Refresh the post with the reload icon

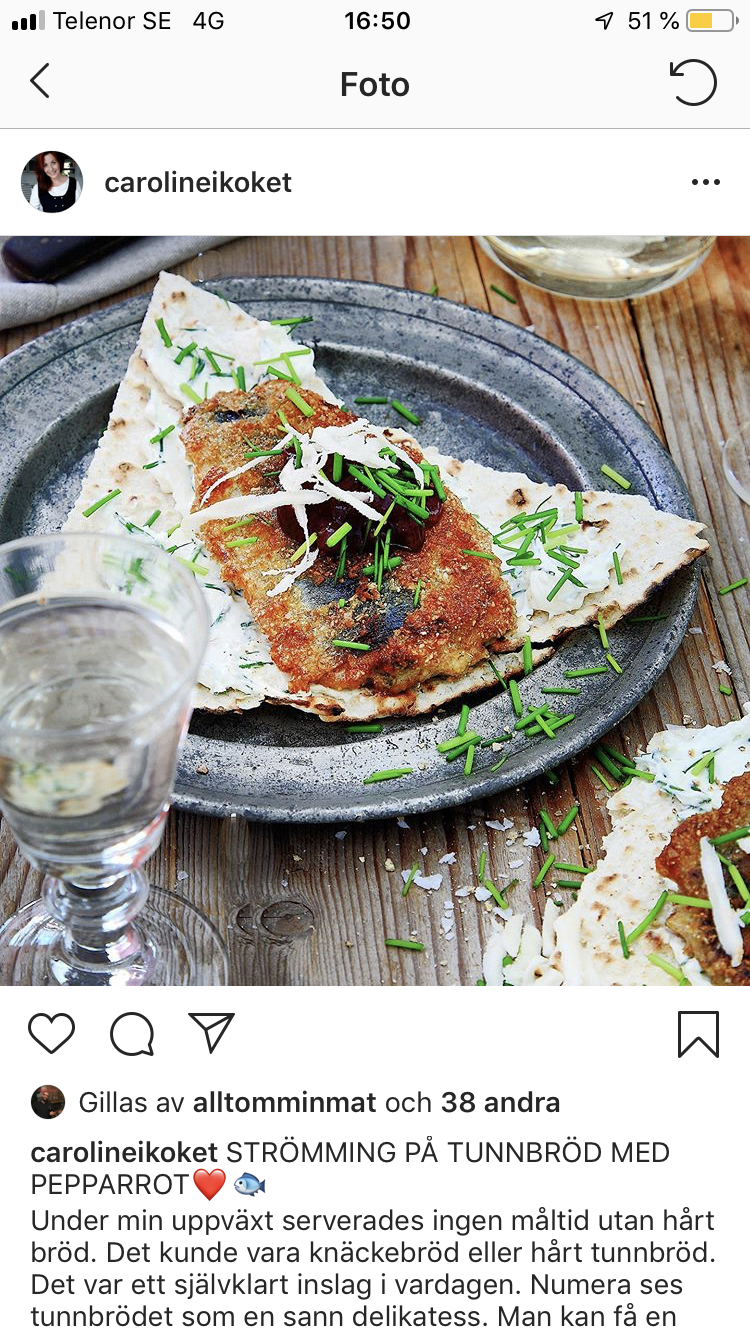[693, 83]
